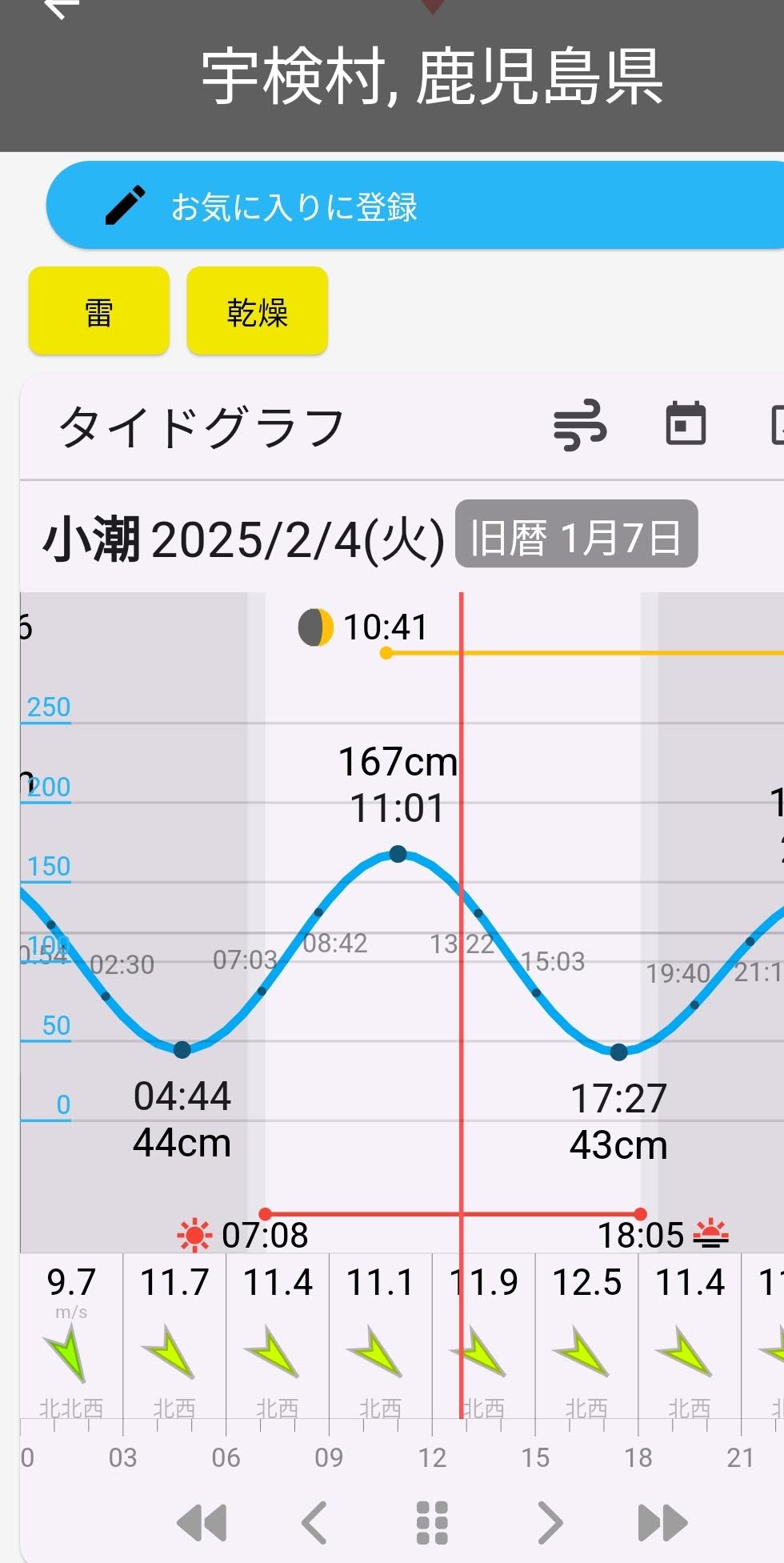Go back using the top-left arrow
This screenshot has height=1563, width=784.
pyautogui.click(x=60, y=8)
